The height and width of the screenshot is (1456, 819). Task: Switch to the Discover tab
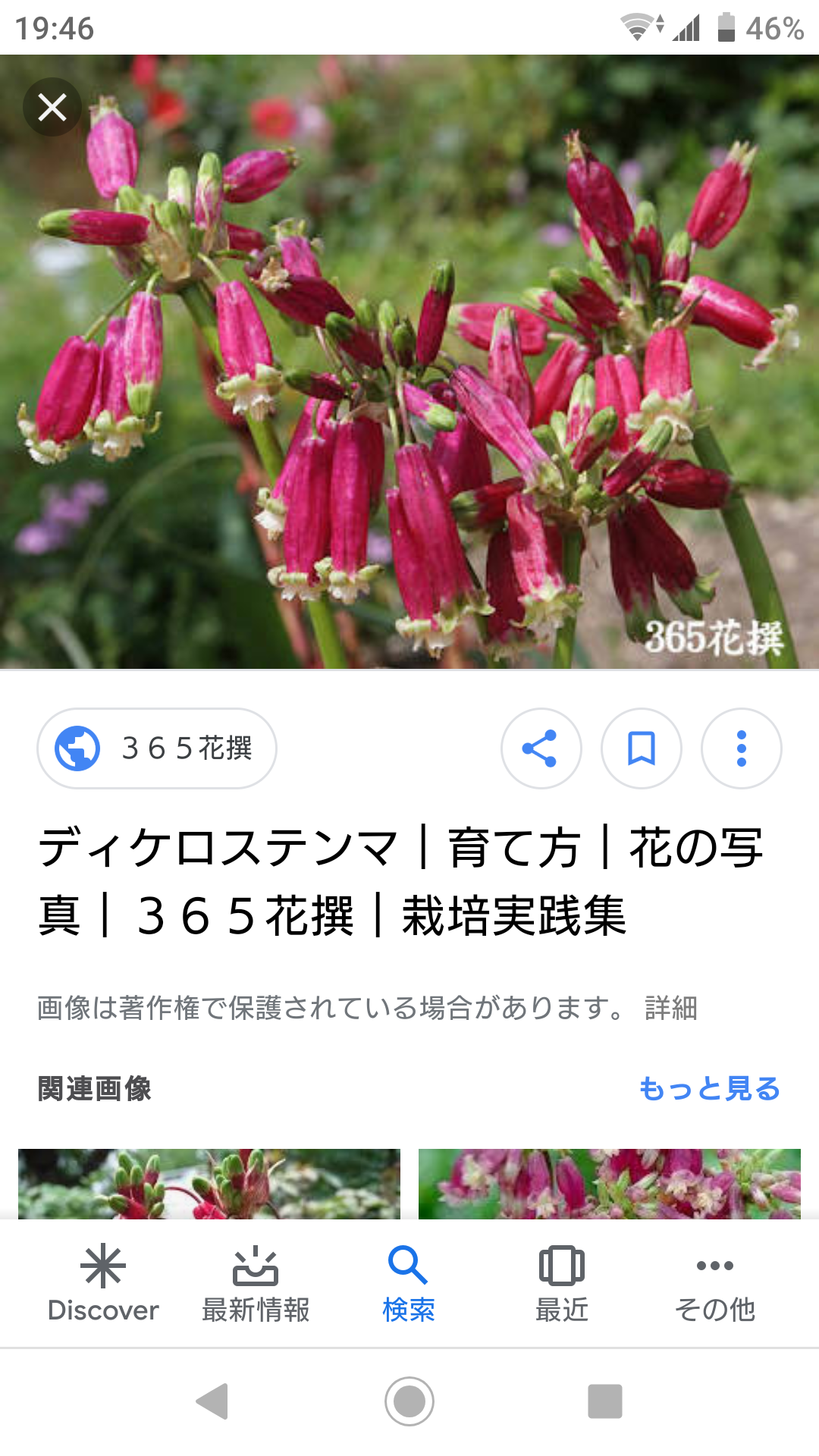[103, 1284]
